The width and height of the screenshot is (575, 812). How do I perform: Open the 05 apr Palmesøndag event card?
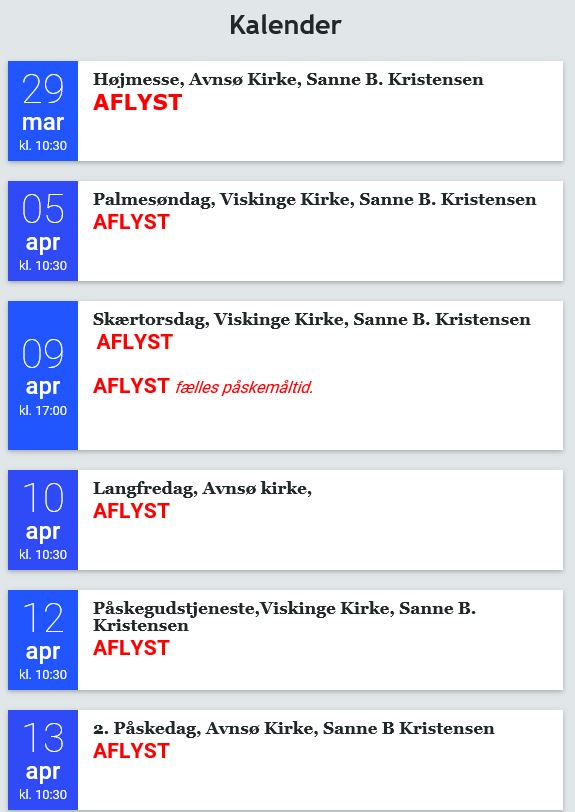pos(285,231)
